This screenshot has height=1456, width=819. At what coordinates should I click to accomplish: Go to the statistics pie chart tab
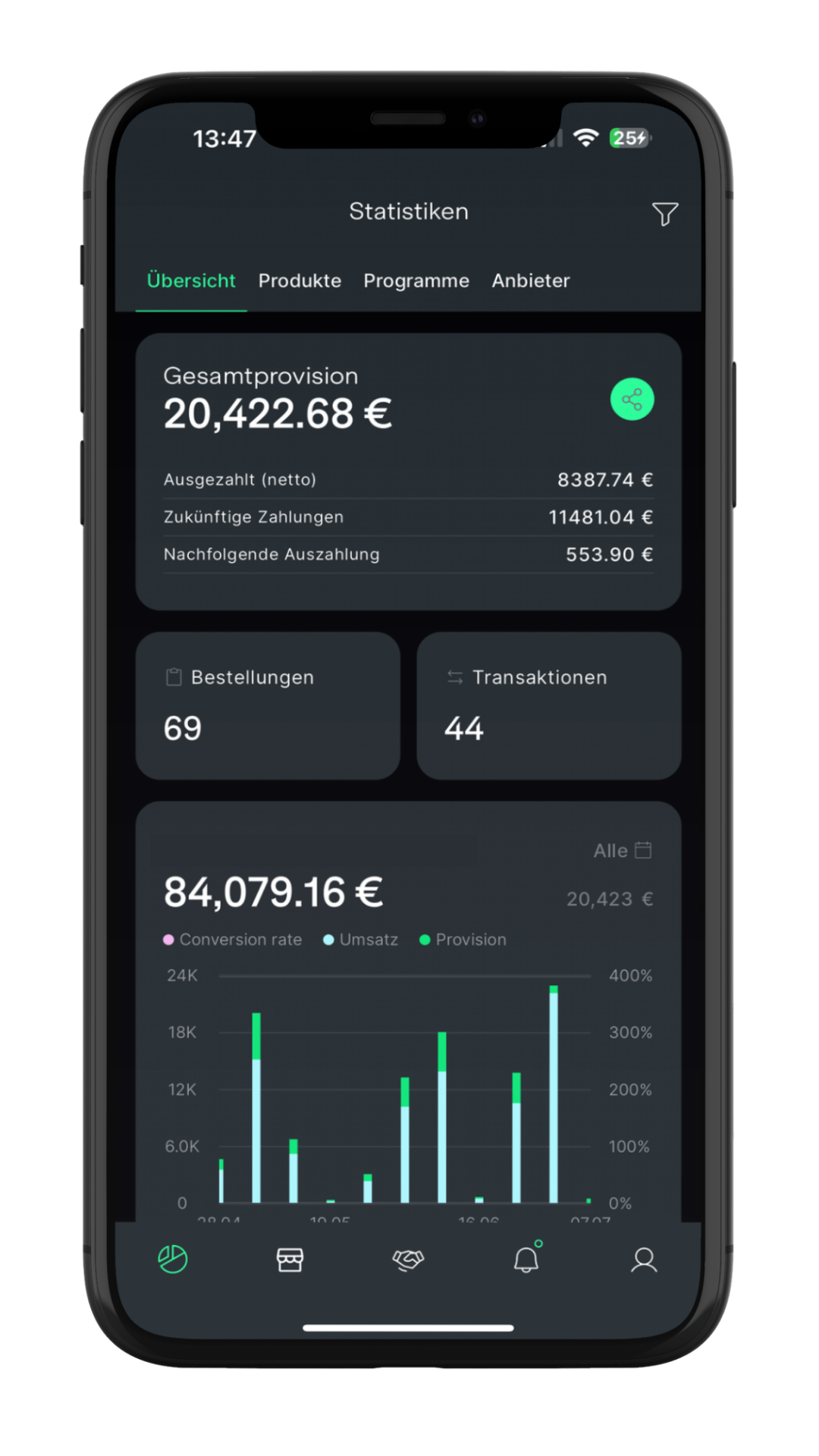click(173, 1260)
